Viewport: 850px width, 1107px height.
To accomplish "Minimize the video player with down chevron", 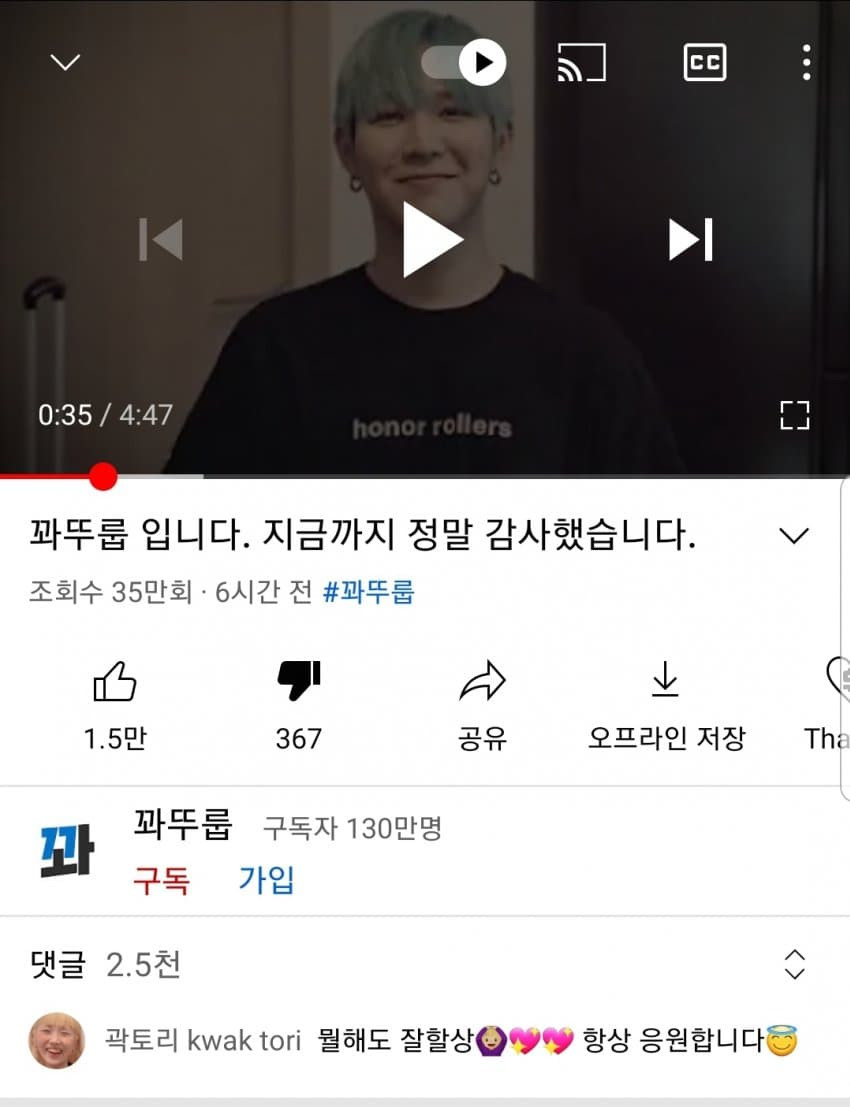I will point(65,62).
